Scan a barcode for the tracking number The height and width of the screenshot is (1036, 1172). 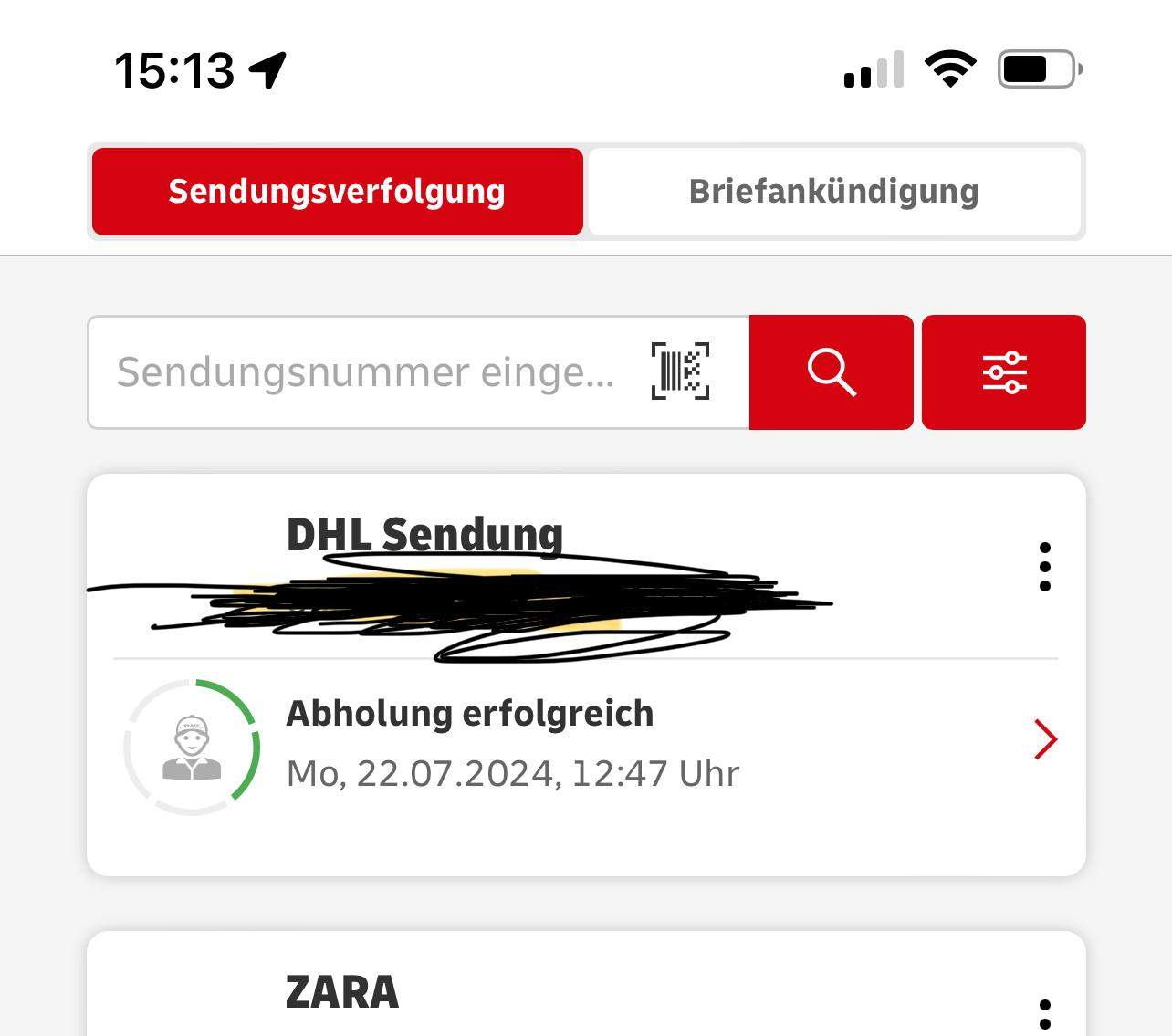click(680, 371)
